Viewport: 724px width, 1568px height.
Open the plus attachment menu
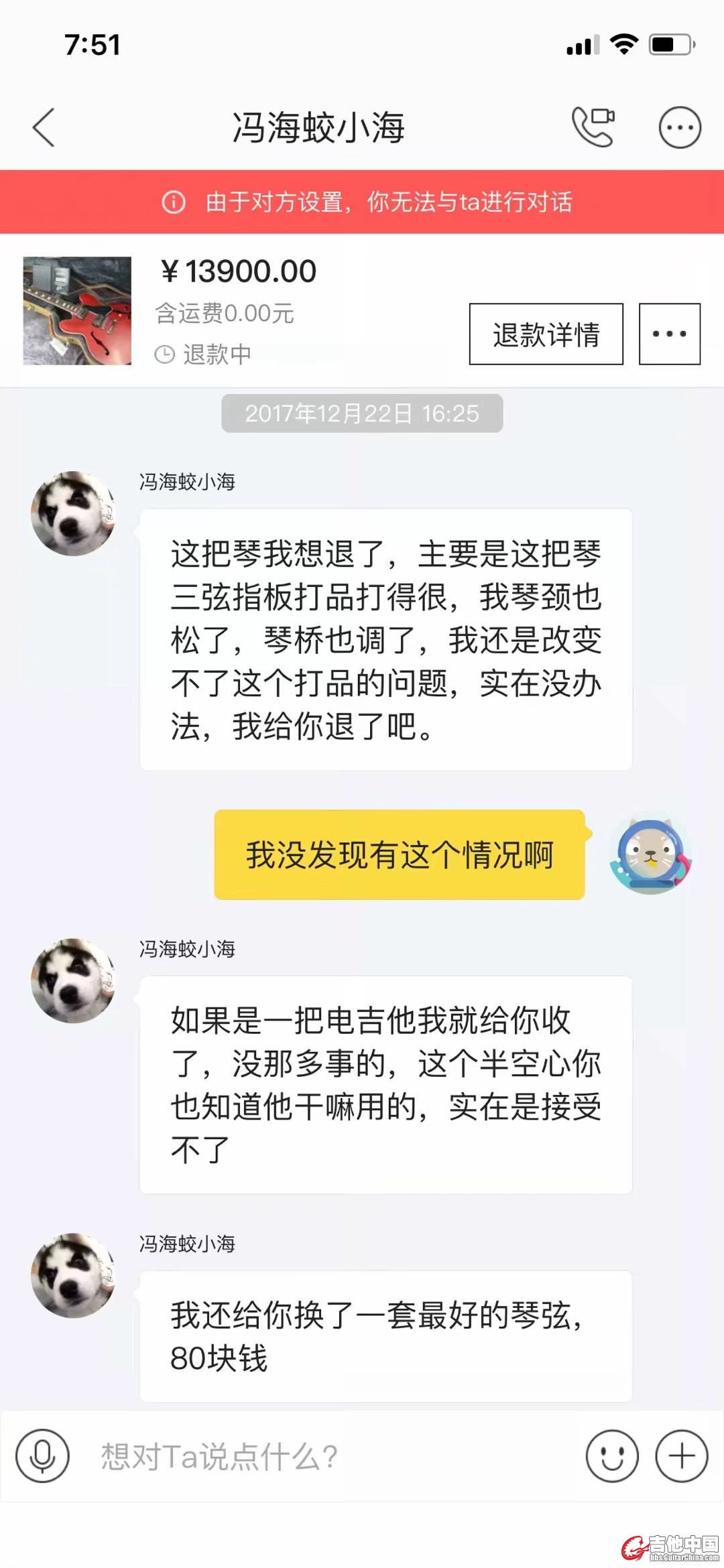pyautogui.click(x=681, y=1456)
